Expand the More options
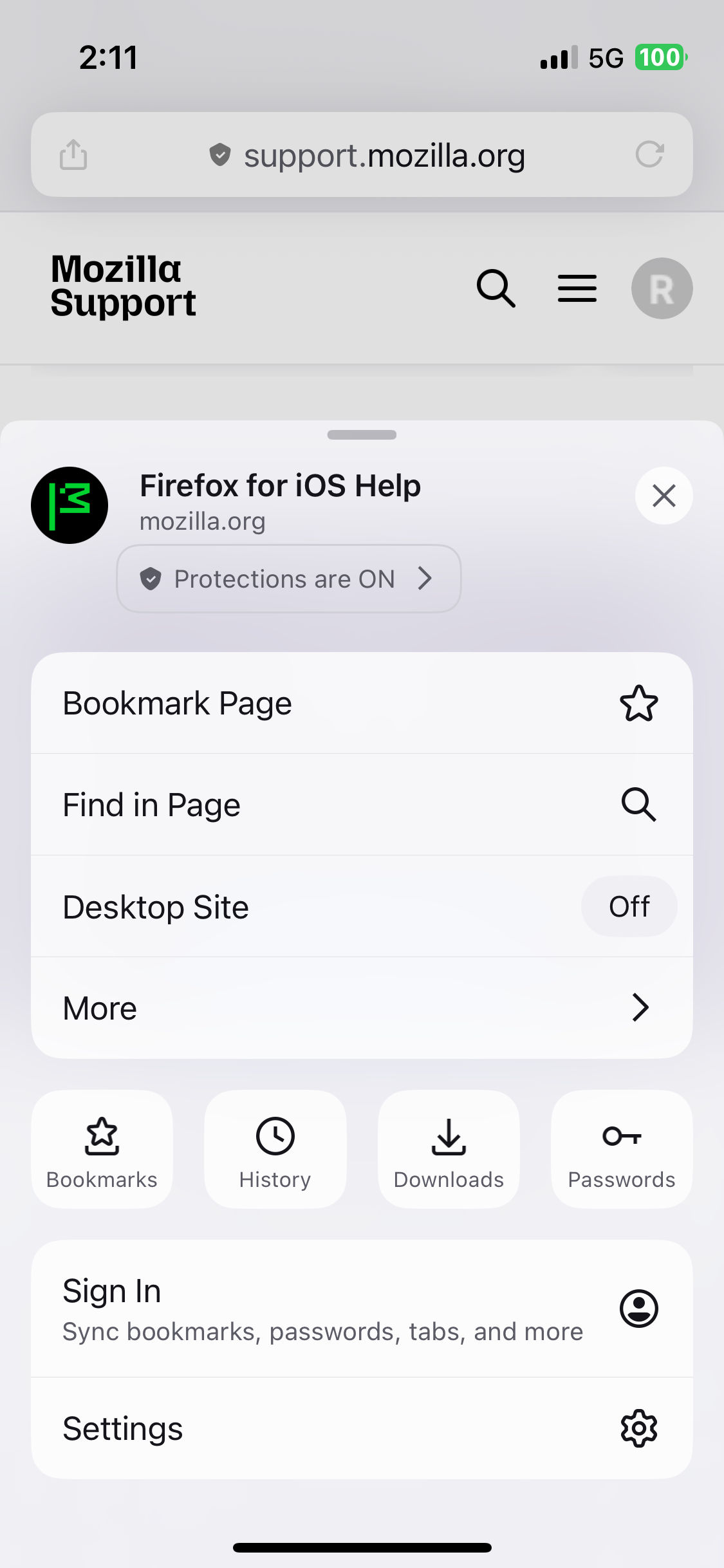724x1568 pixels. click(362, 1008)
